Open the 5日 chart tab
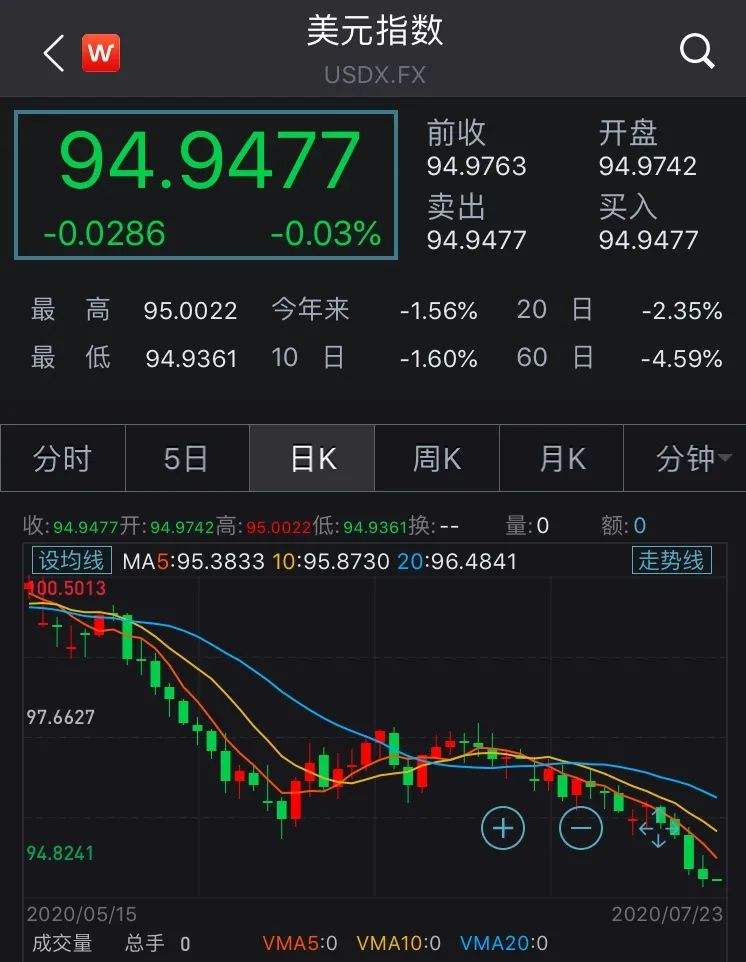Image resolution: width=746 pixels, height=962 pixels. coord(187,458)
